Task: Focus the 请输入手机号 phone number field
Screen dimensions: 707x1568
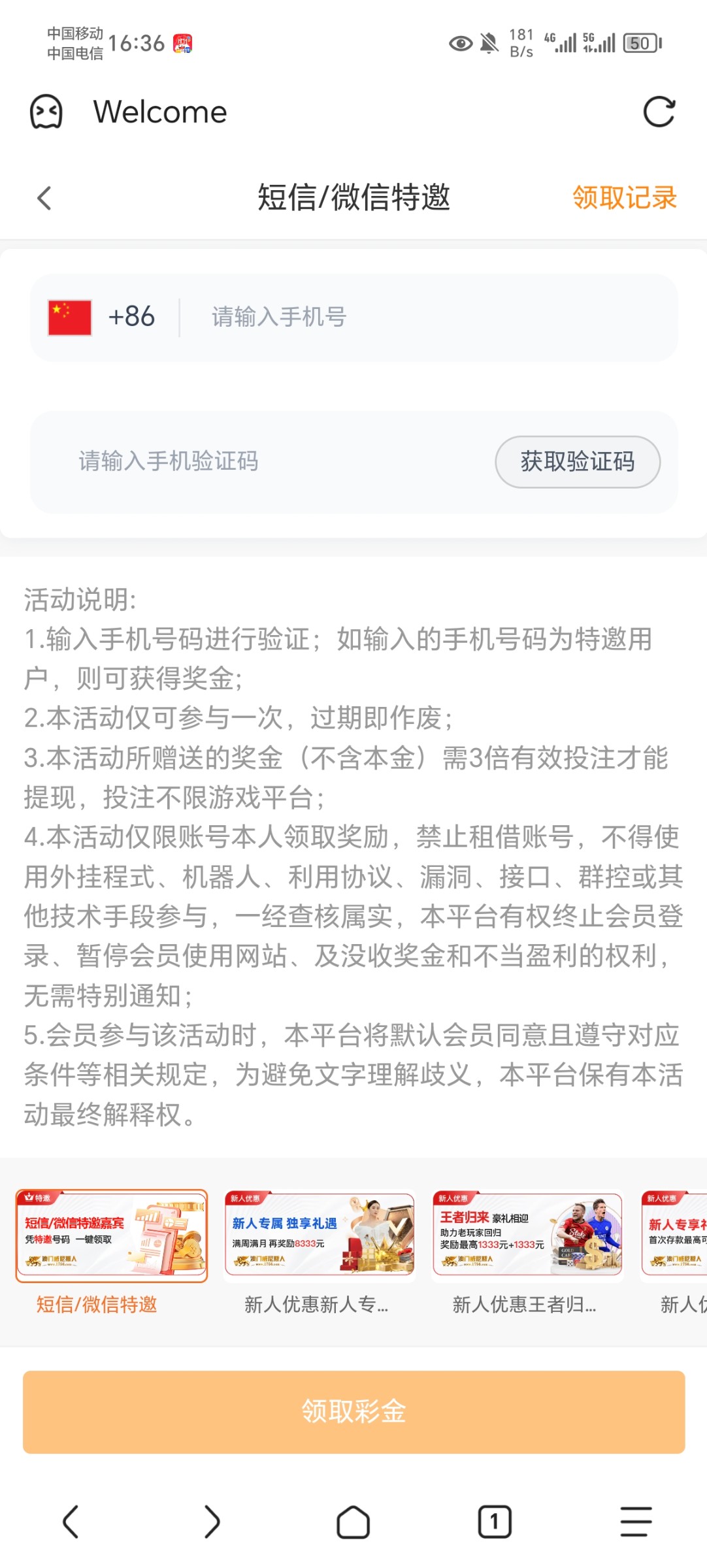Action: point(425,318)
